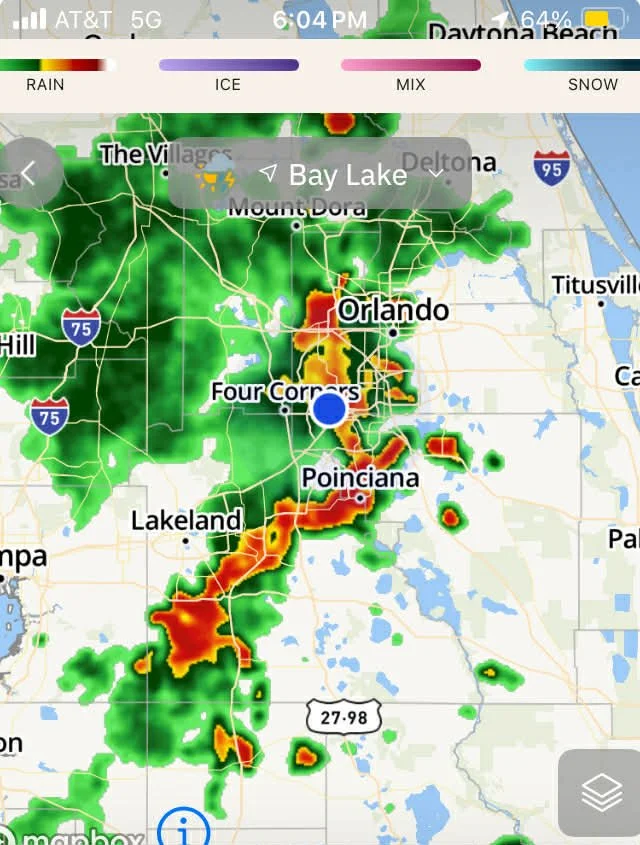Open the map layers selector

(x=601, y=792)
